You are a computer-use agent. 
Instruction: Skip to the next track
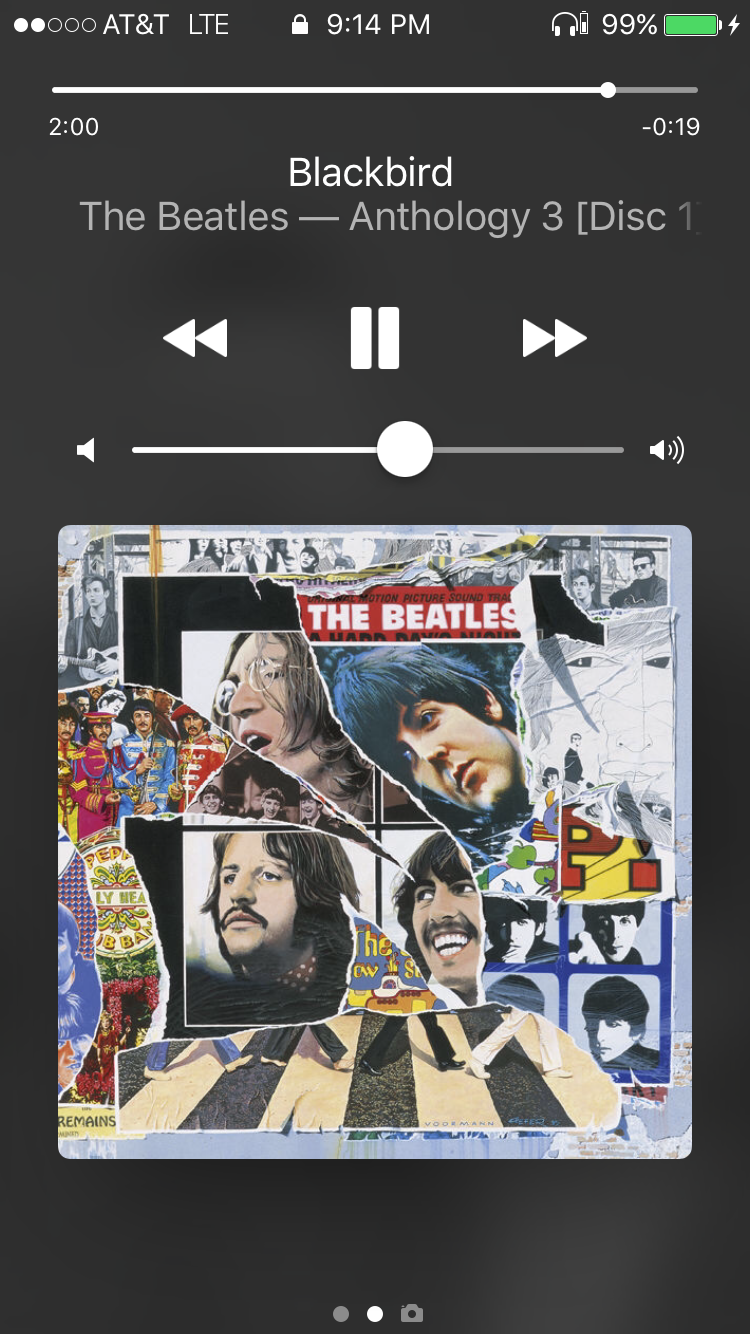coord(554,338)
